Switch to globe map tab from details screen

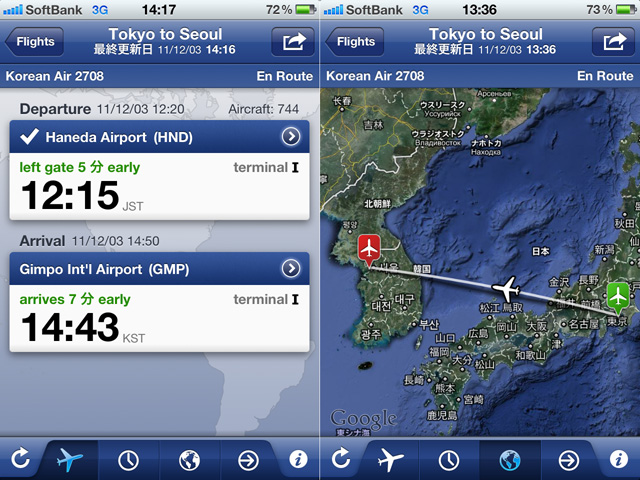[189, 460]
